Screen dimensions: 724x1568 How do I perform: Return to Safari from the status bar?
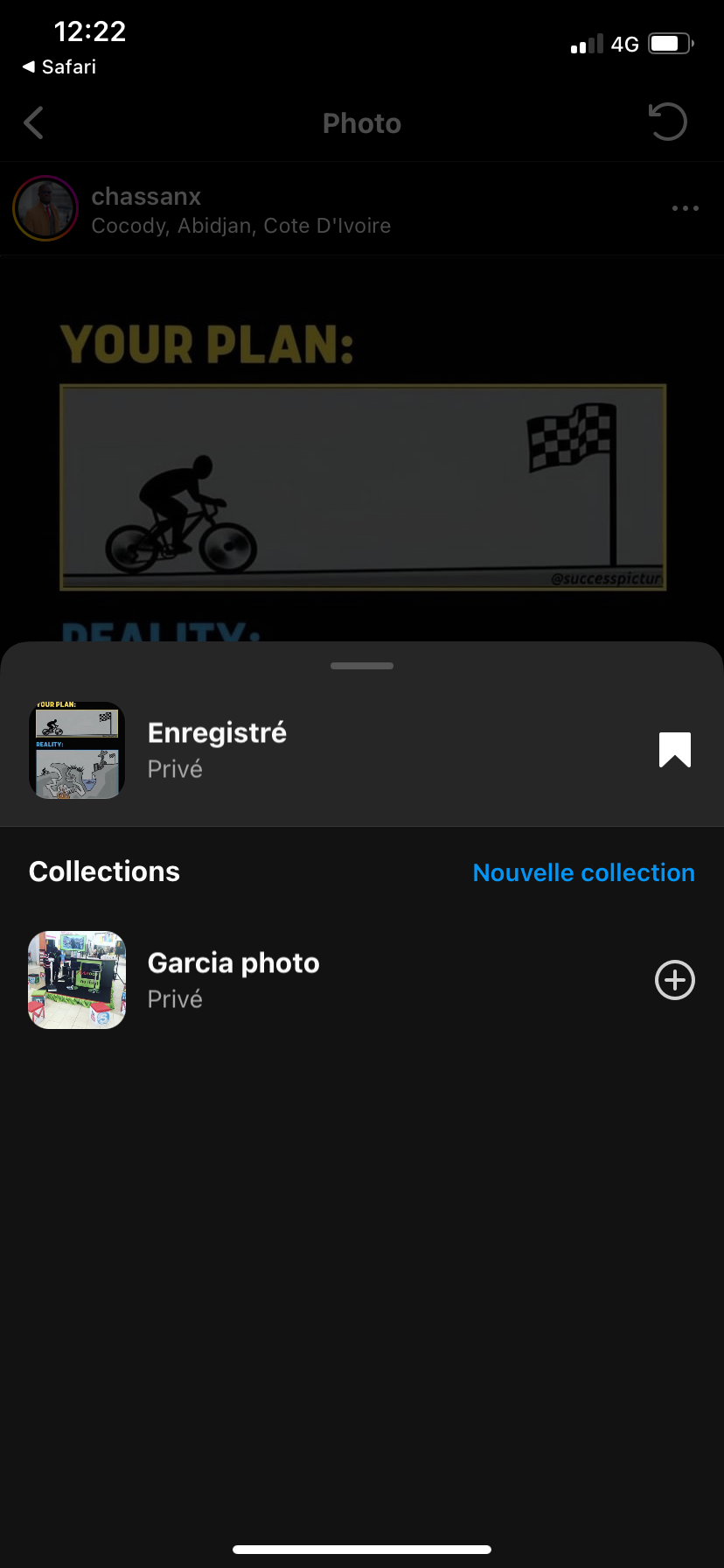[59, 66]
